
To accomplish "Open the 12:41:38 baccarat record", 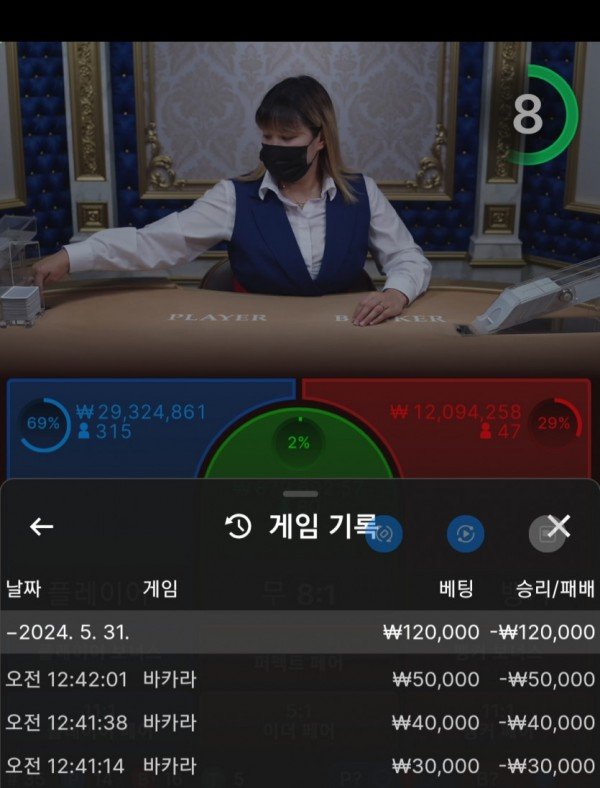I will click(300, 722).
